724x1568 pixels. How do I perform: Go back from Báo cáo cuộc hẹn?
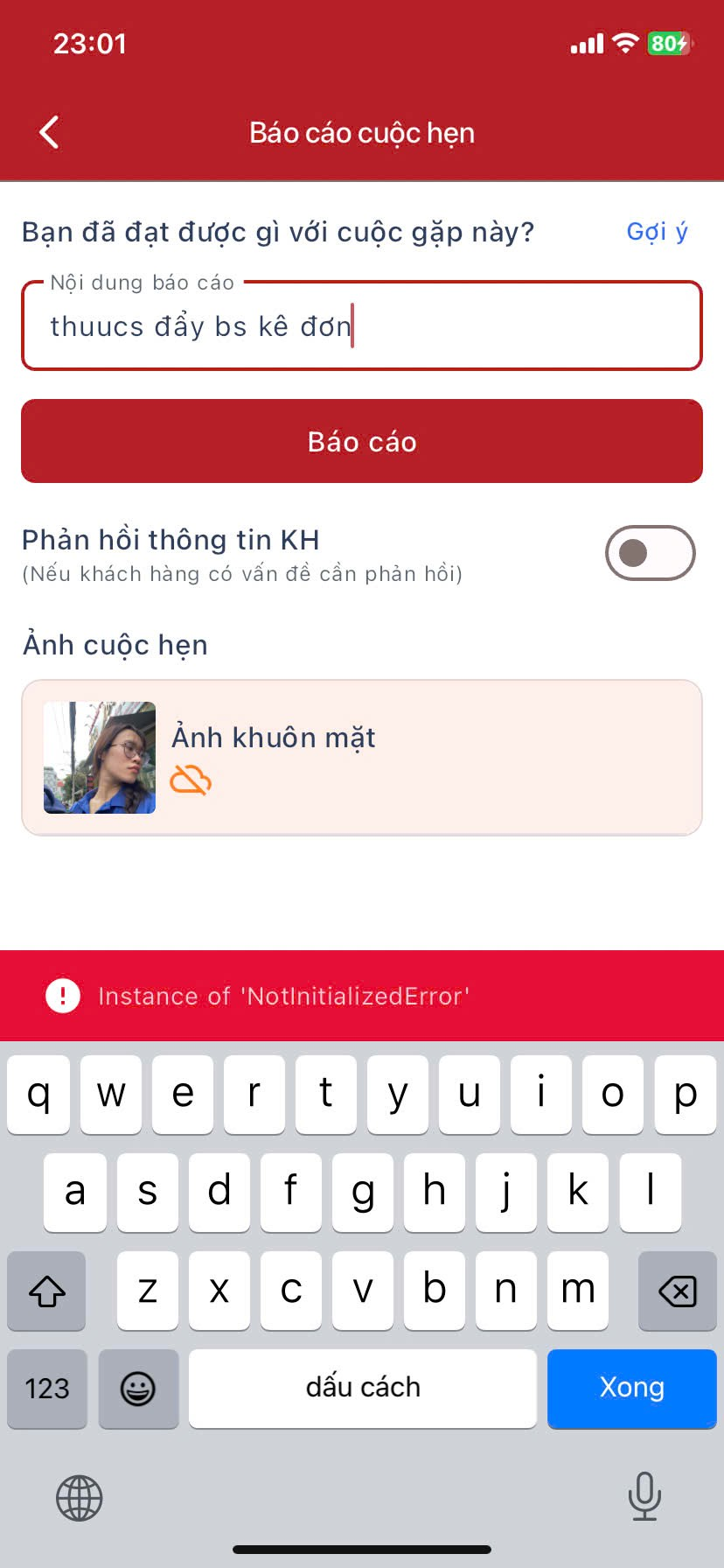(50, 133)
